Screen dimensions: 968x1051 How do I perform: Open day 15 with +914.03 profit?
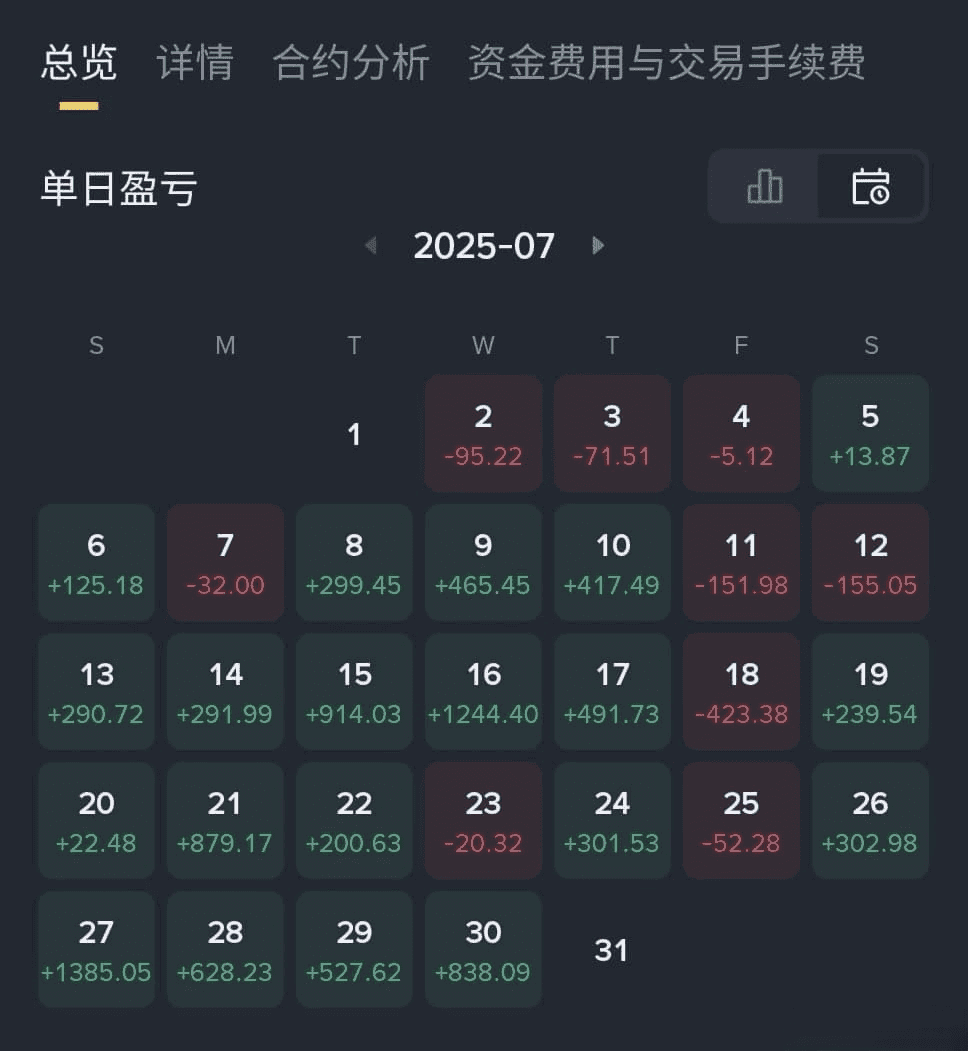pos(354,692)
